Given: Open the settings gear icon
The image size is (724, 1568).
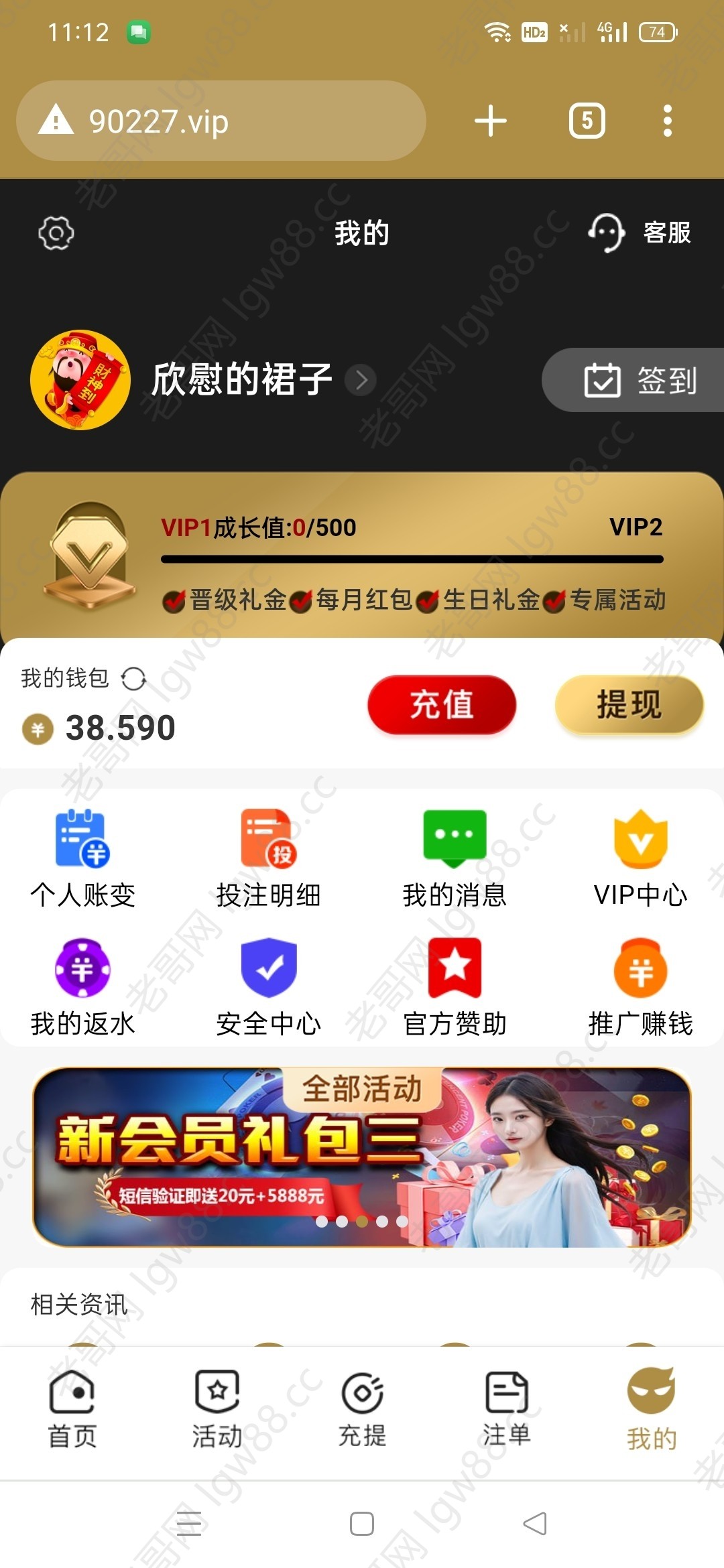Looking at the screenshot, I should 56,233.
